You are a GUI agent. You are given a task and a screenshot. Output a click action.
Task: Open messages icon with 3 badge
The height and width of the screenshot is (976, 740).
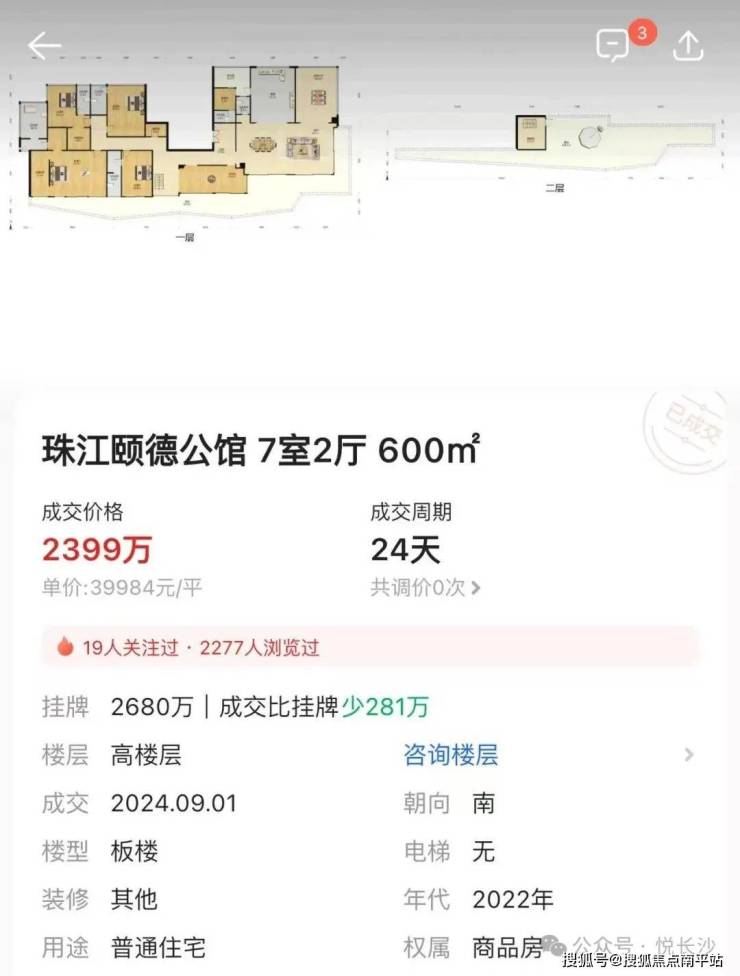(x=613, y=46)
